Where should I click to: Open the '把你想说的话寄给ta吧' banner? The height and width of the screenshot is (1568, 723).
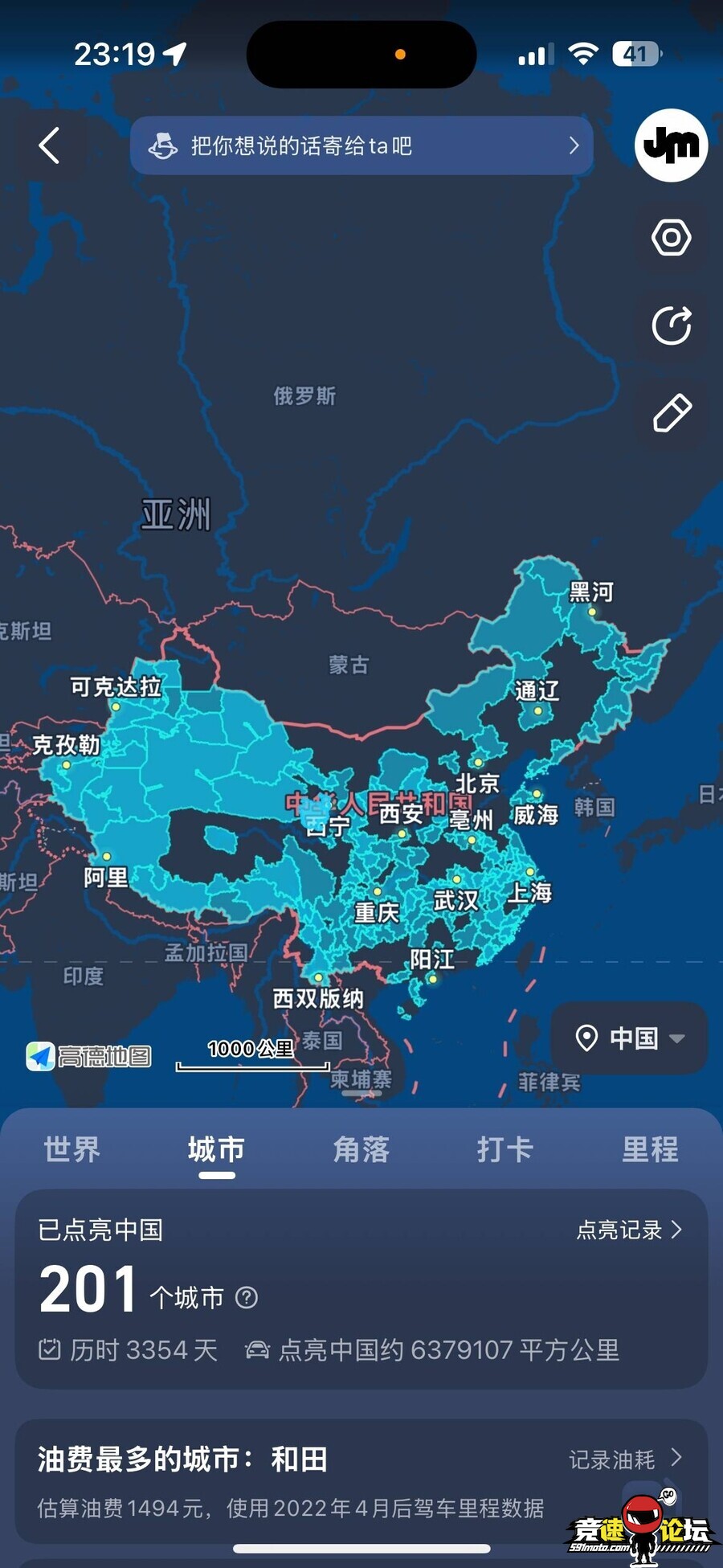pyautogui.click(x=361, y=145)
